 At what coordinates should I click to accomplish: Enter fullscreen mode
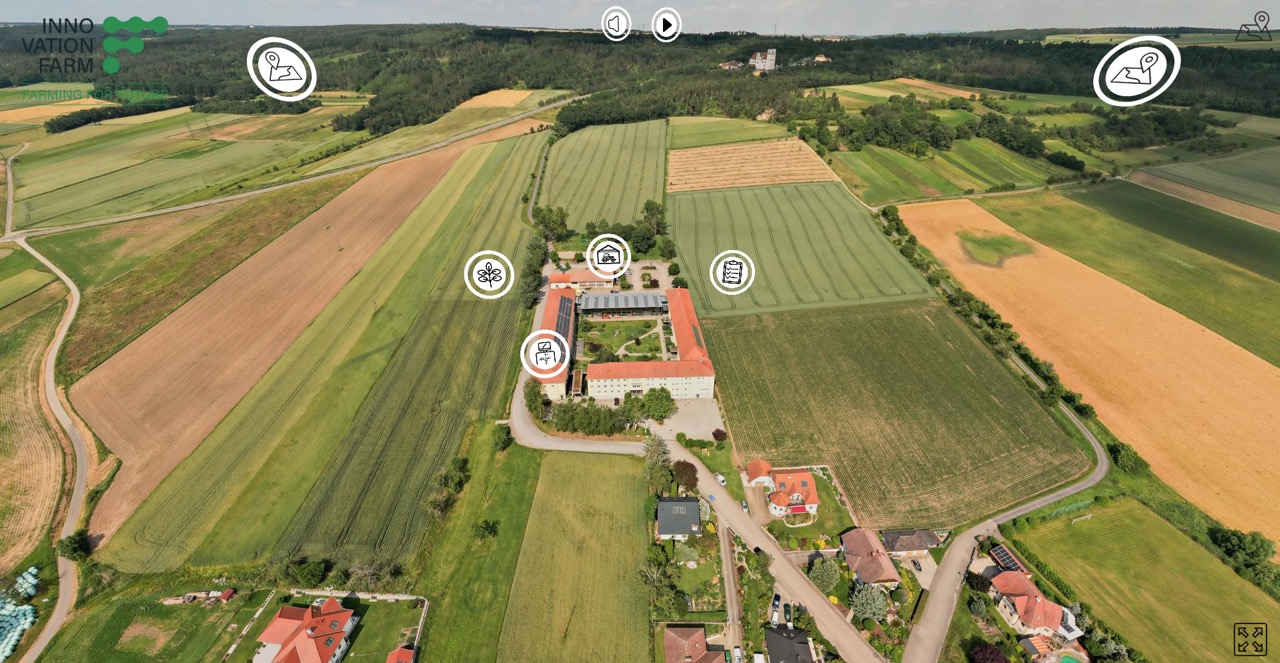(1250, 639)
